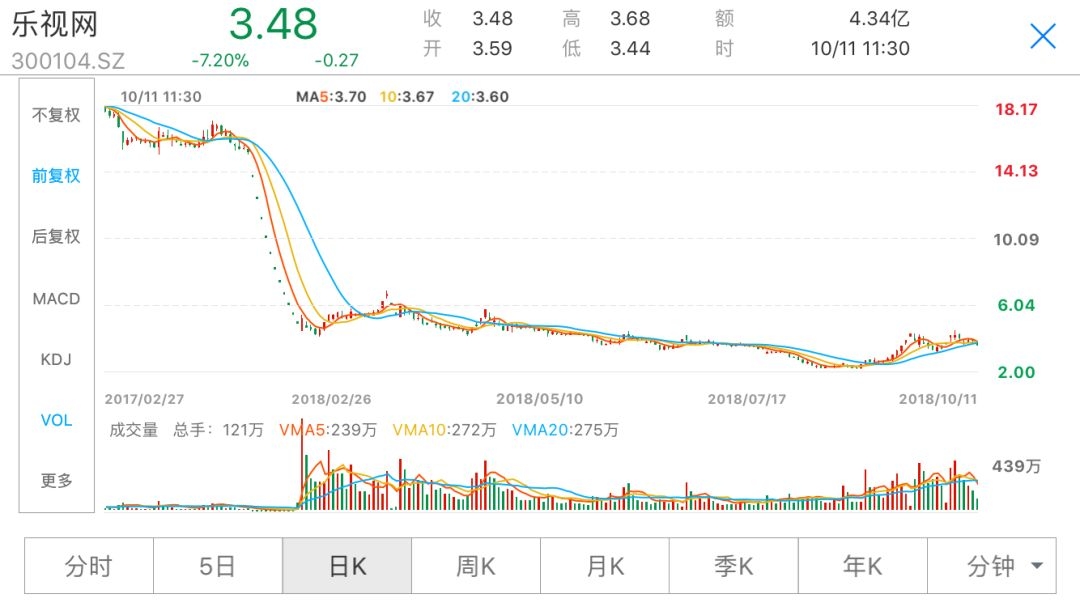Close the landscape chart view
This screenshot has height=607, width=1080.
(x=1043, y=37)
